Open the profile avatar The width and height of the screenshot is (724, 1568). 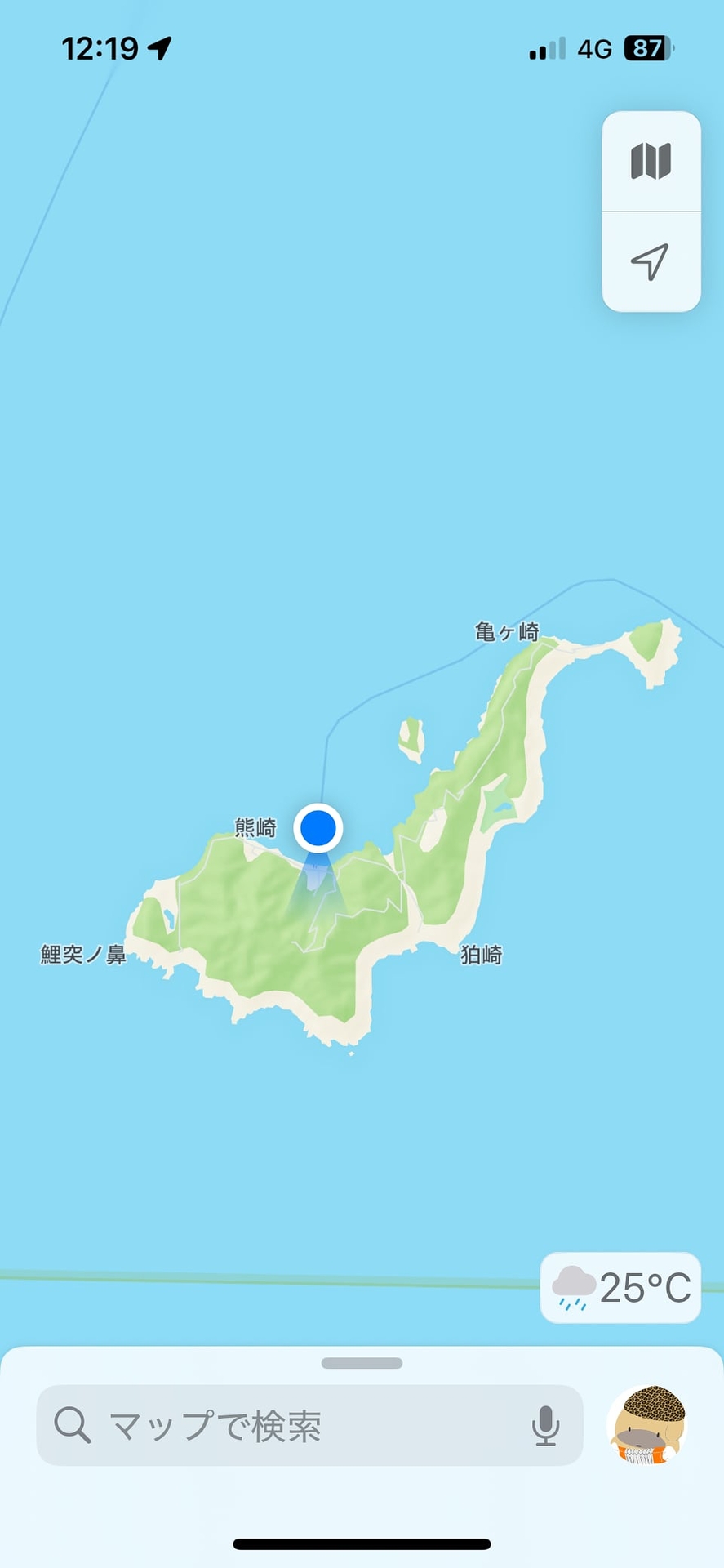(x=649, y=1425)
